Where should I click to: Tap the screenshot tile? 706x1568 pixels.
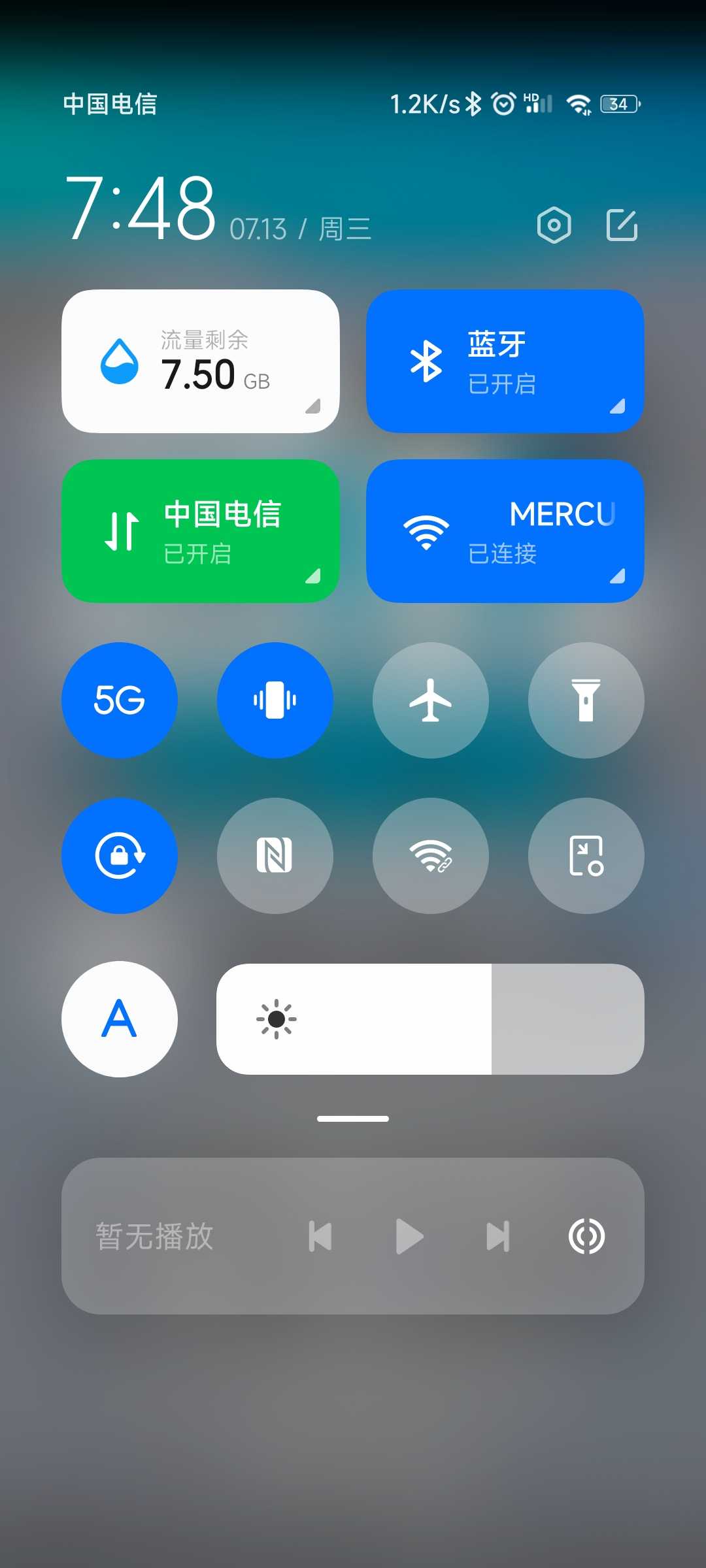tap(586, 855)
